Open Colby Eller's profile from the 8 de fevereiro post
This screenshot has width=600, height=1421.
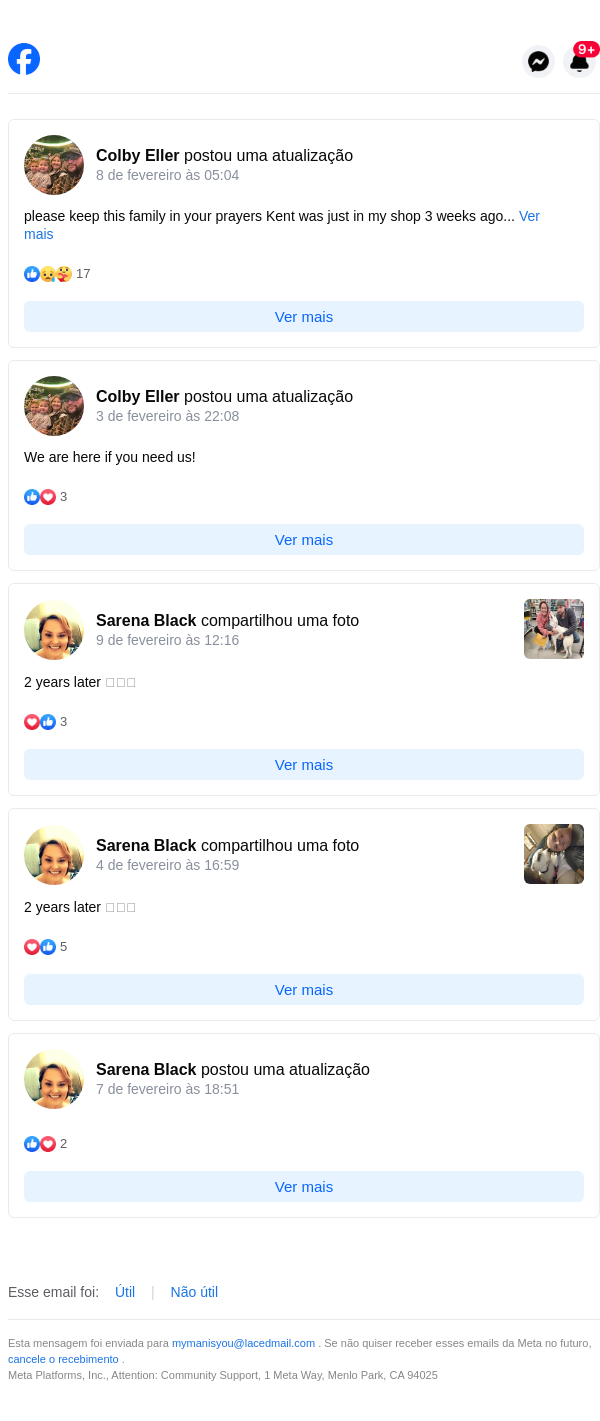click(x=137, y=156)
